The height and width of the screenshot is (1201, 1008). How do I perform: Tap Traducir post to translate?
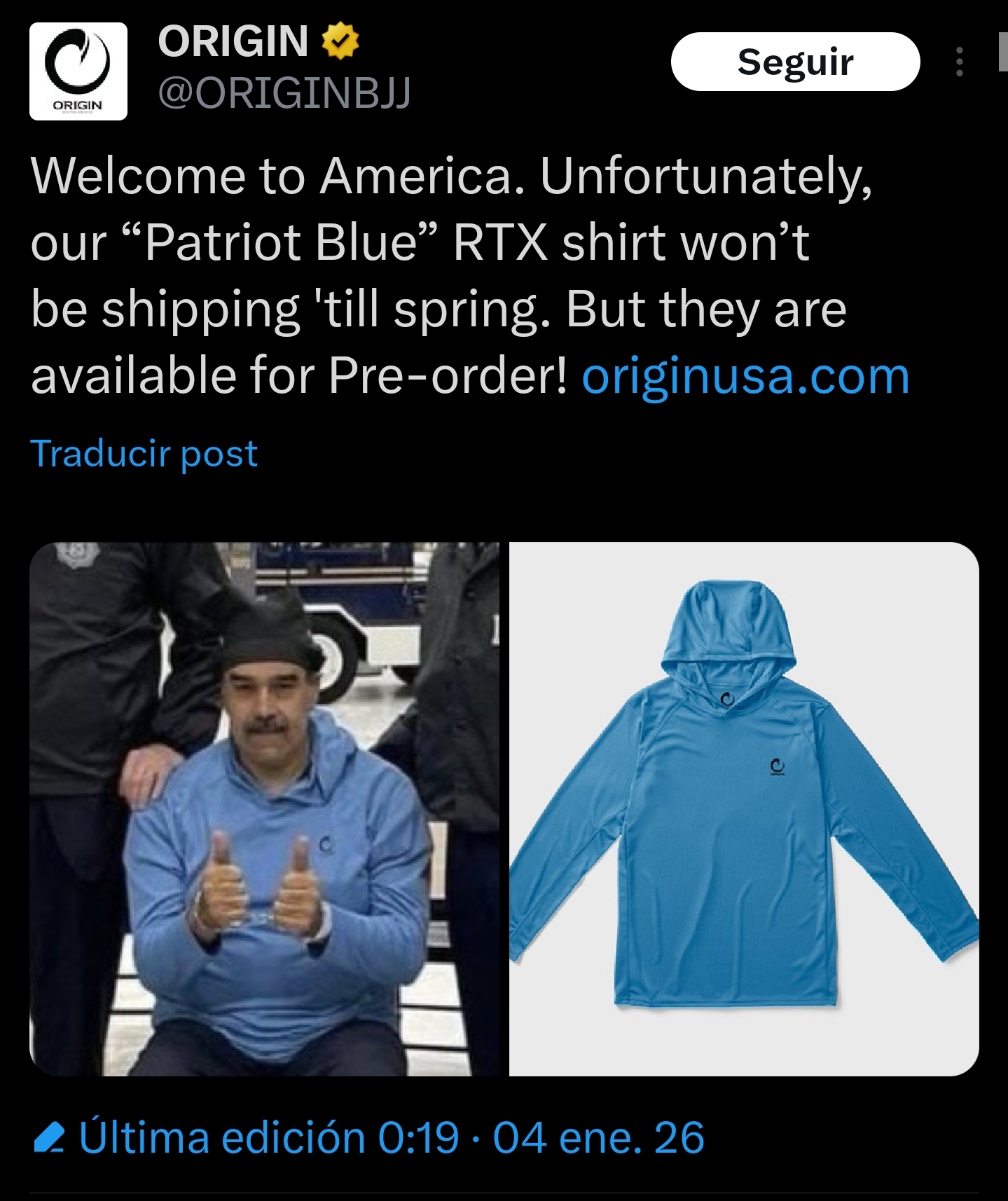(144, 453)
